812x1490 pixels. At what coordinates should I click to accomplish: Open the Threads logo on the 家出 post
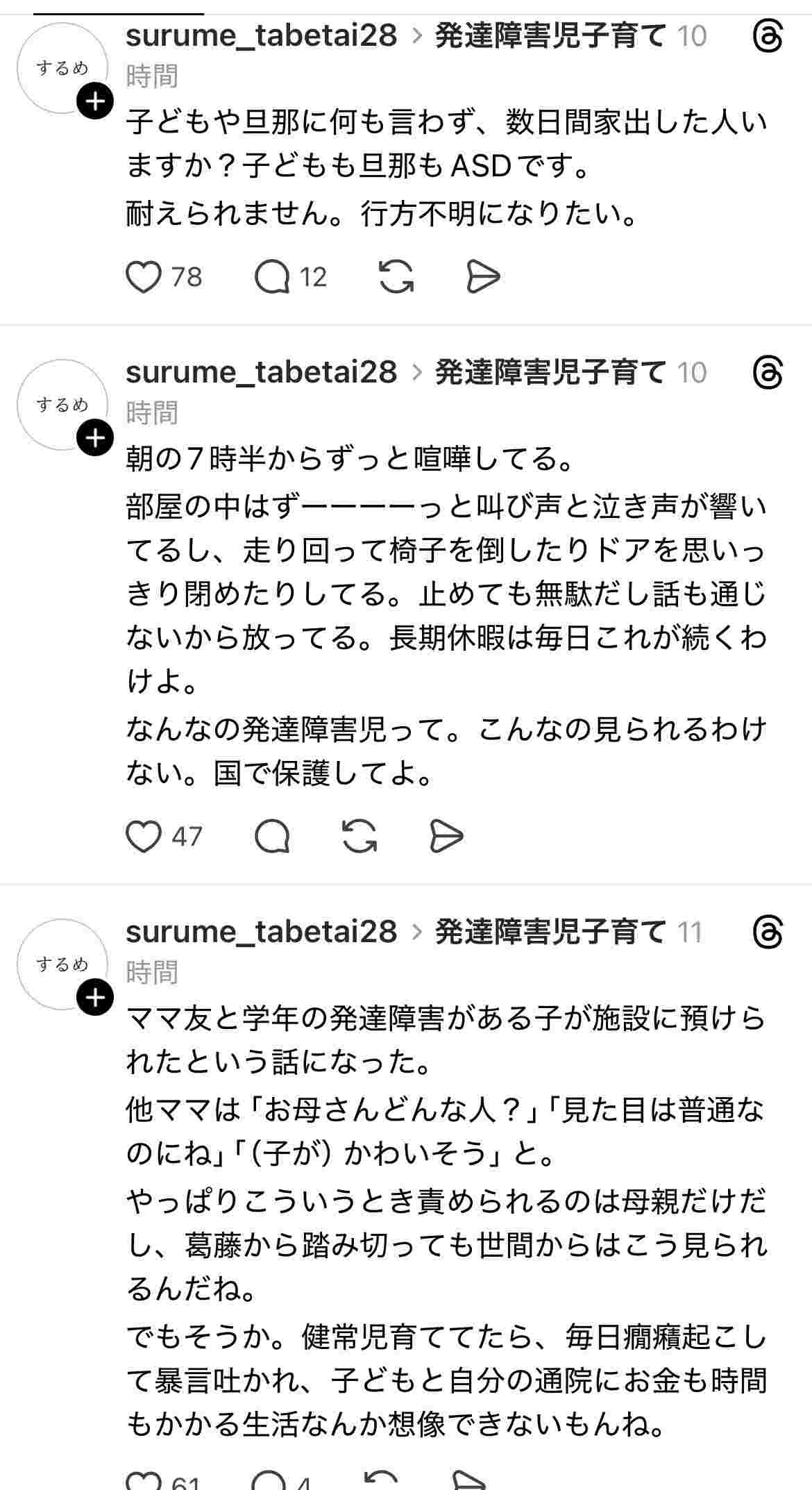coord(768,36)
